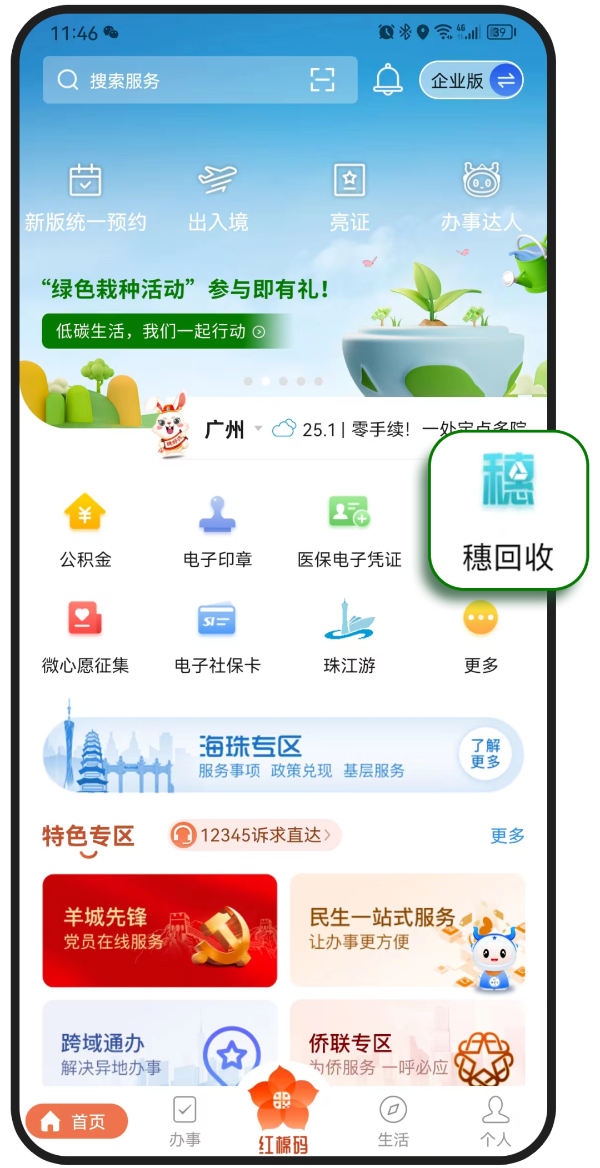Screen dimensions: 600x1168
Task: Switch to the 办事 tab
Action: pos(185,1120)
